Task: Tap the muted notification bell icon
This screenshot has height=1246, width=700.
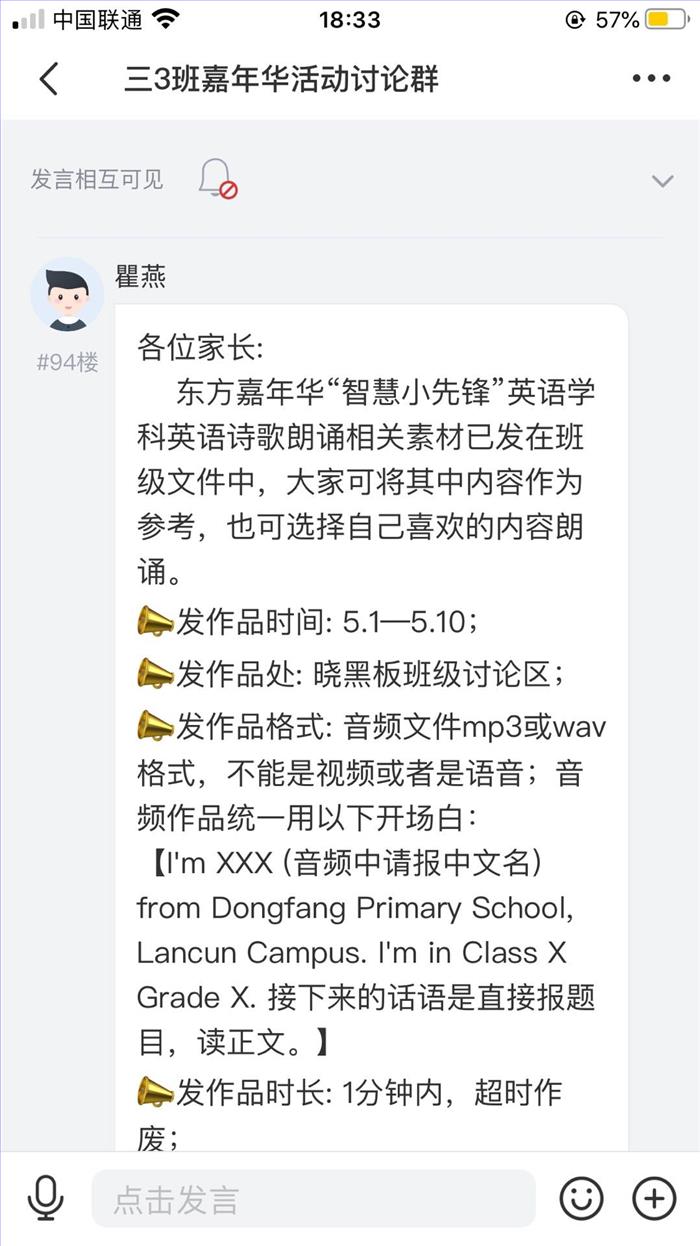Action: pyautogui.click(x=216, y=179)
